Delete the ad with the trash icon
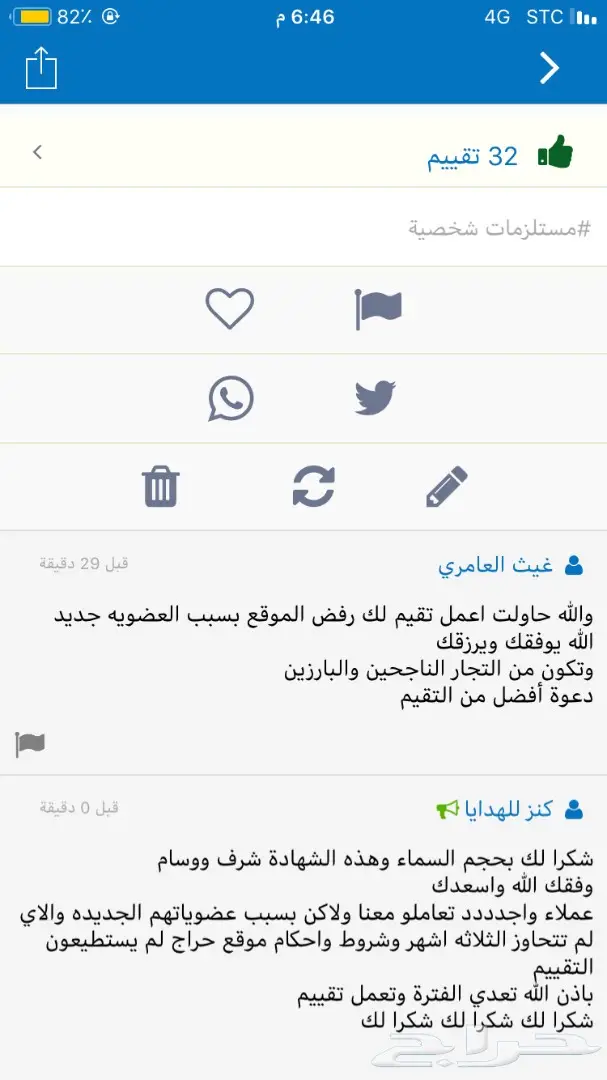 (161, 487)
